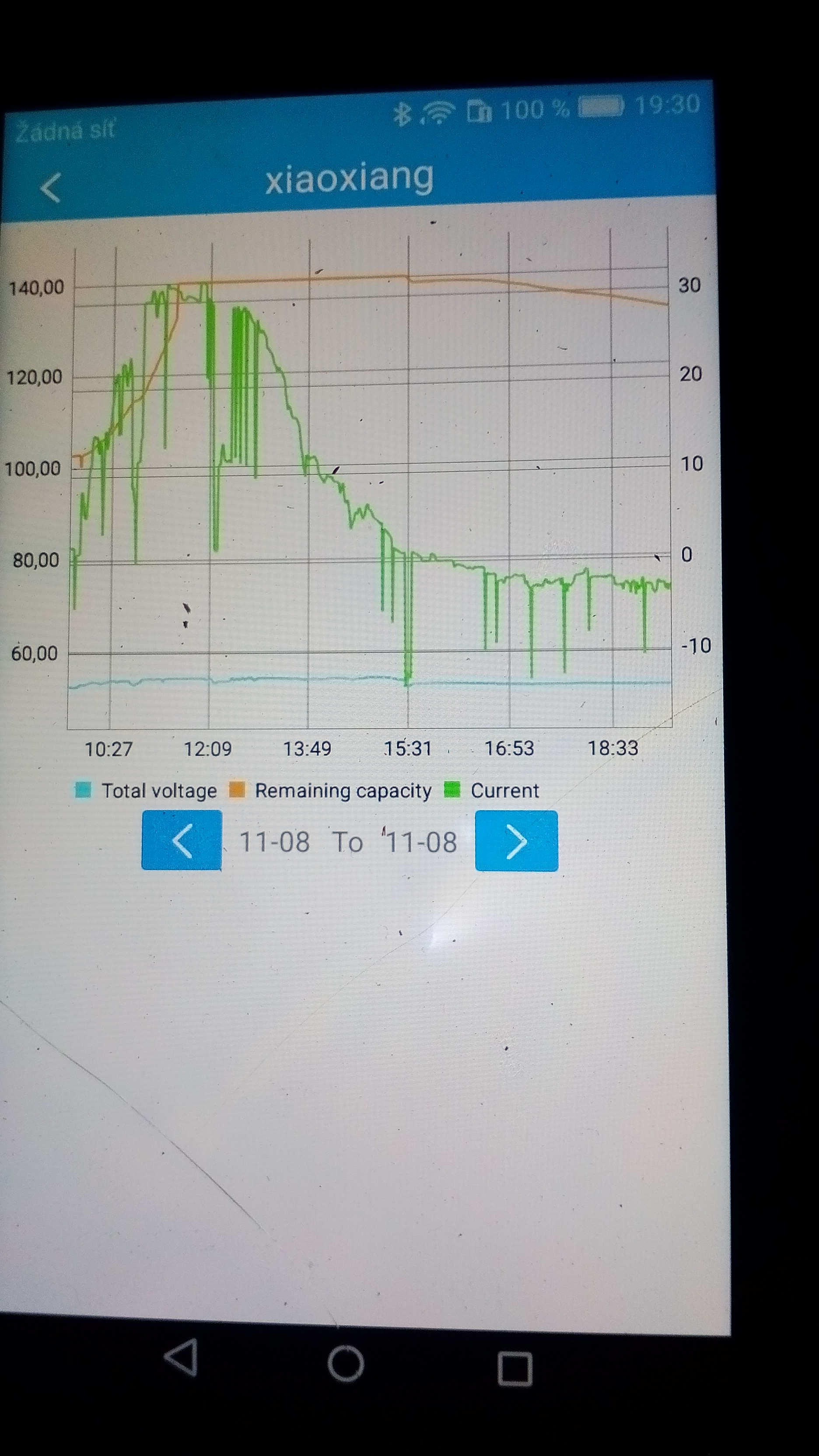Go back from the xiaoxiang screen
Viewport: 819px width, 1456px height.
coord(51,188)
